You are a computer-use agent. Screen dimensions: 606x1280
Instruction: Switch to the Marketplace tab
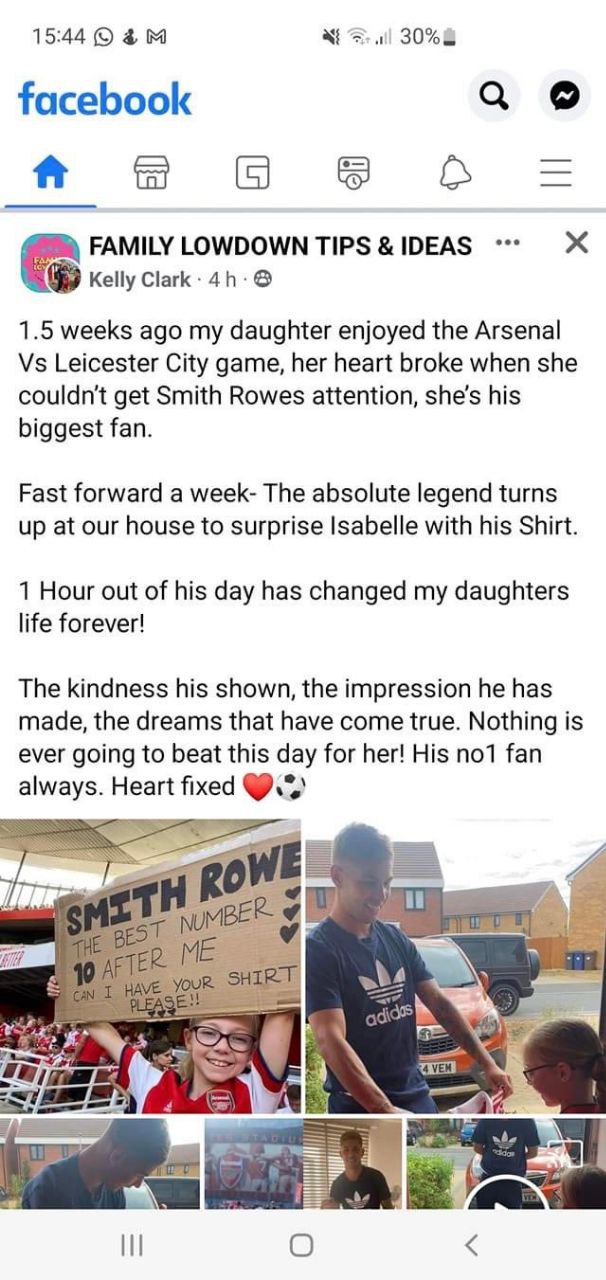click(x=151, y=174)
